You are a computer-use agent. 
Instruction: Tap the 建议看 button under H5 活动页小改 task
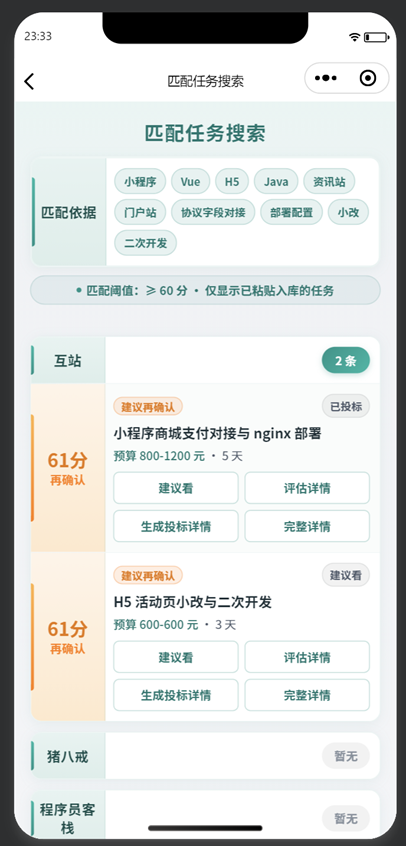(175, 657)
